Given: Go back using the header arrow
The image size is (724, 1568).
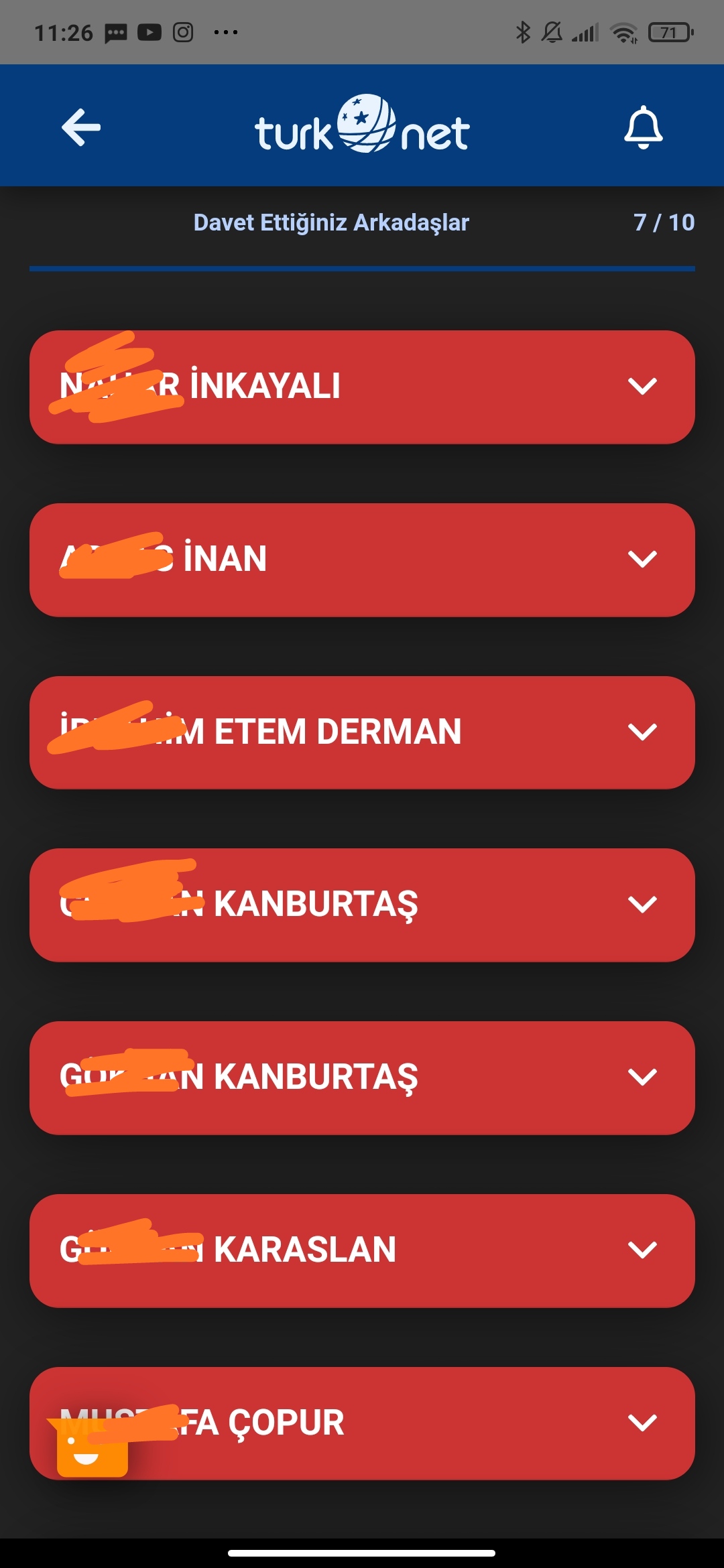Looking at the screenshot, I should coord(81,127).
